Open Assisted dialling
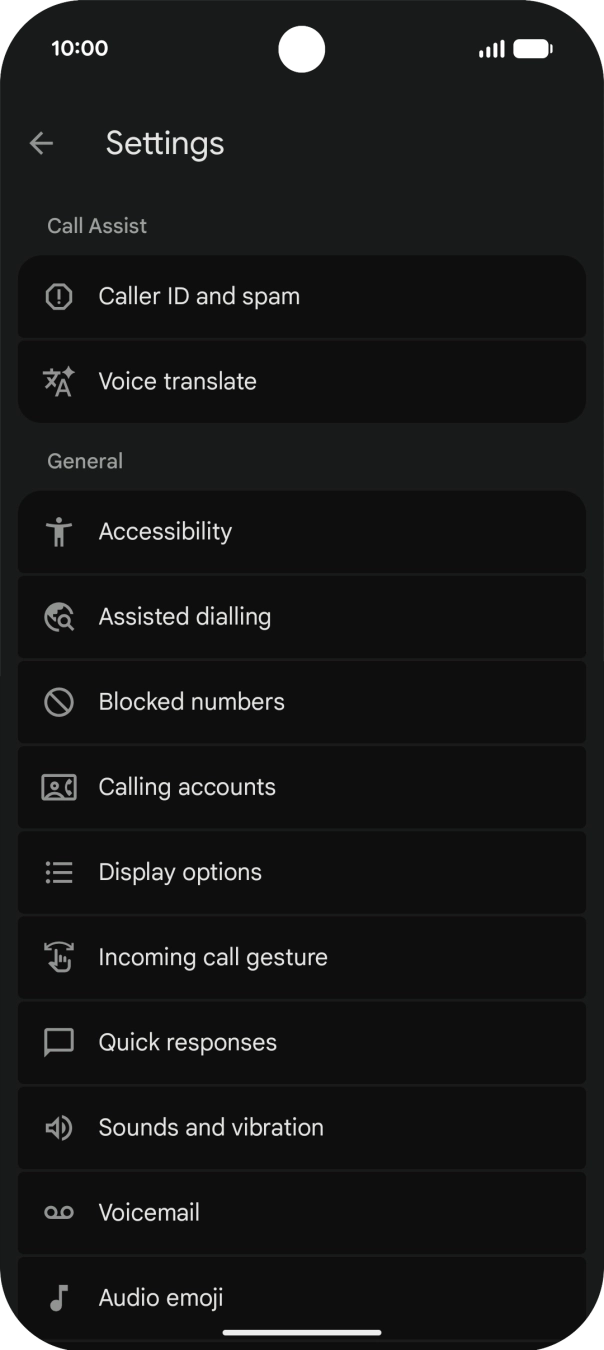 301,617
